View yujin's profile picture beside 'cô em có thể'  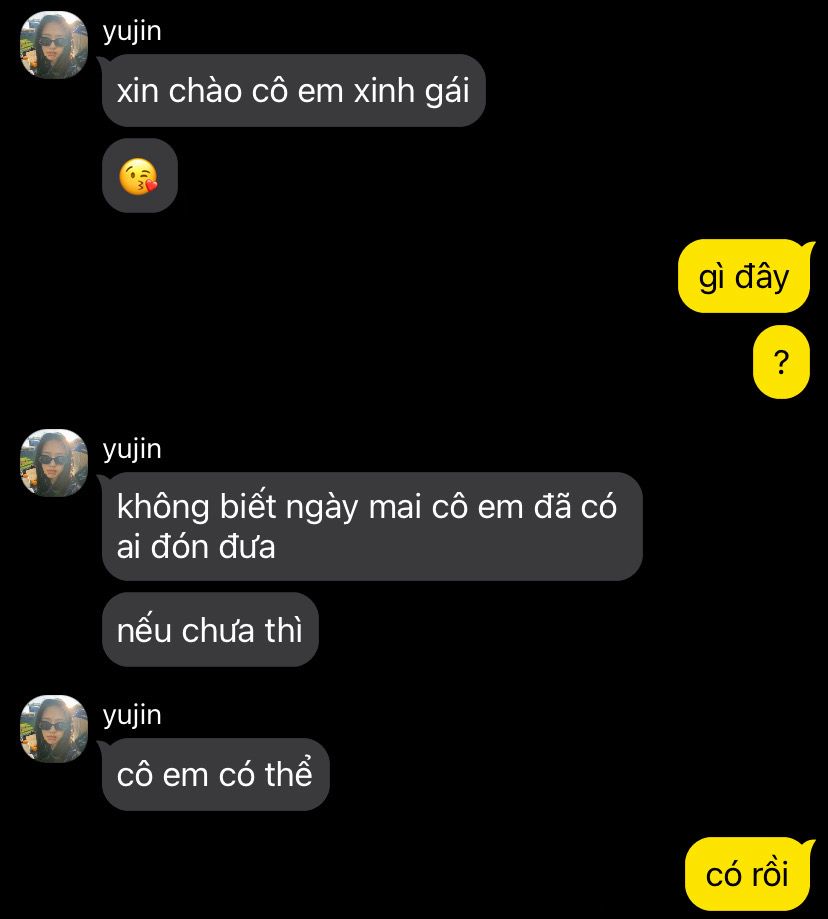[54, 729]
